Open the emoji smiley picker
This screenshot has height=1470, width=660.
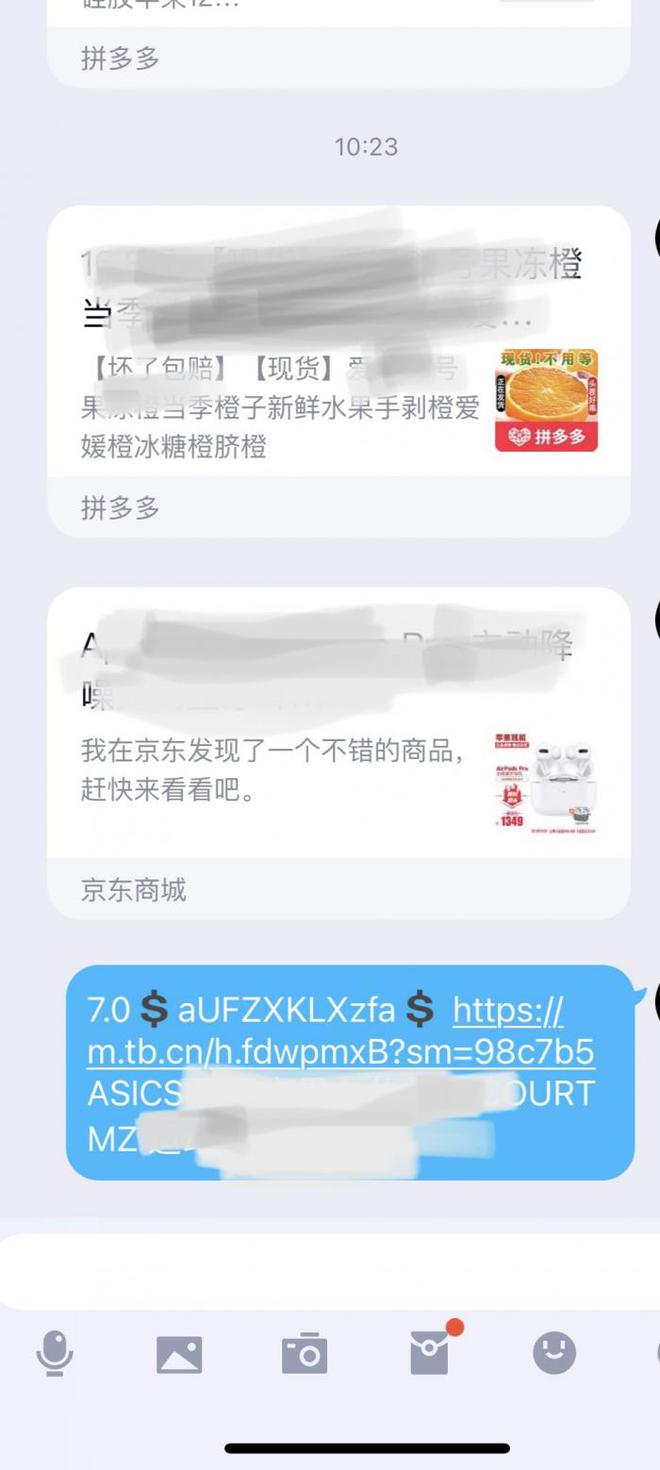[x=554, y=1354]
